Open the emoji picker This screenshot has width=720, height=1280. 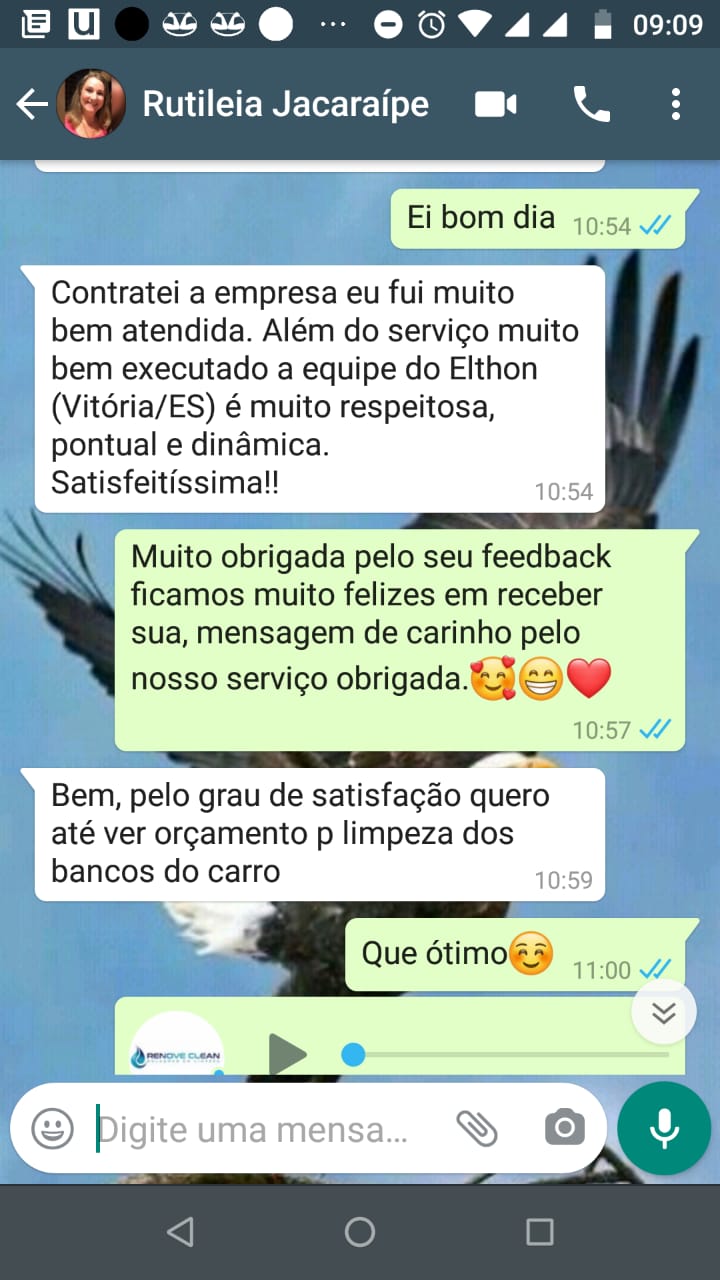(x=52, y=1129)
